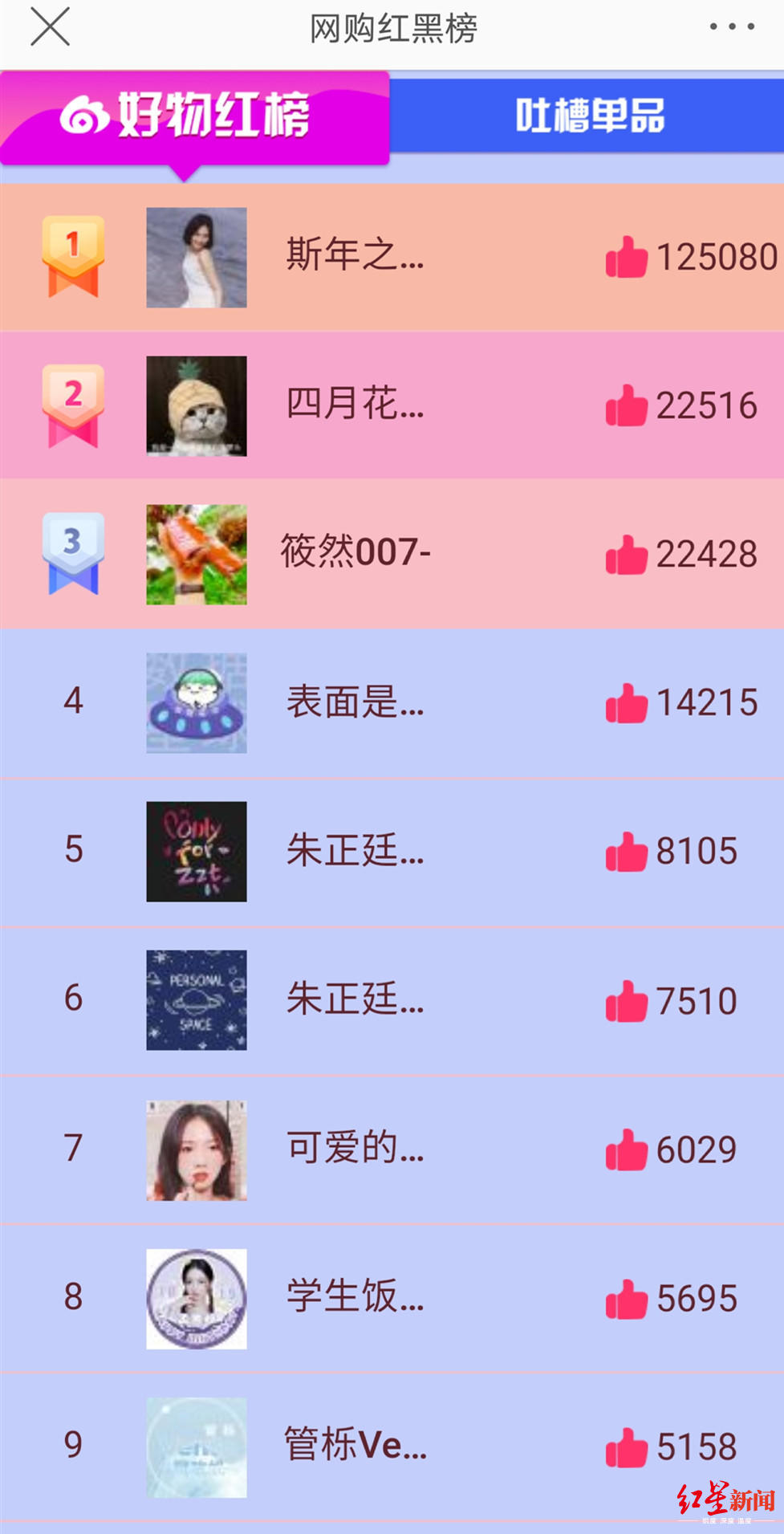The width and height of the screenshot is (784, 1534).
Task: Close the 网购红黑榜 page
Action: [x=50, y=27]
